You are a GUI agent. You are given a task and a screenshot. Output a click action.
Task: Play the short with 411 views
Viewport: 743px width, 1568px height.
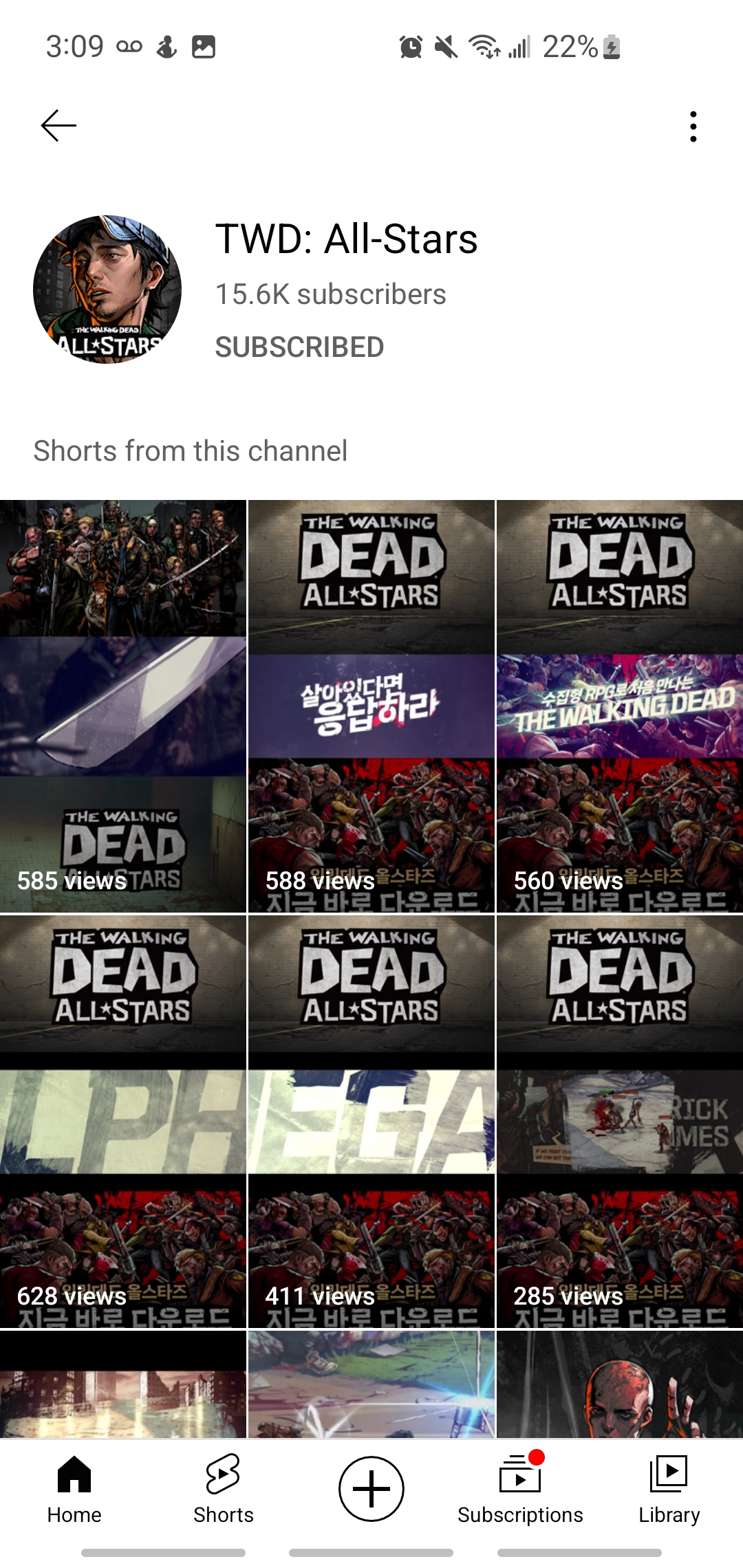[x=371, y=1122]
